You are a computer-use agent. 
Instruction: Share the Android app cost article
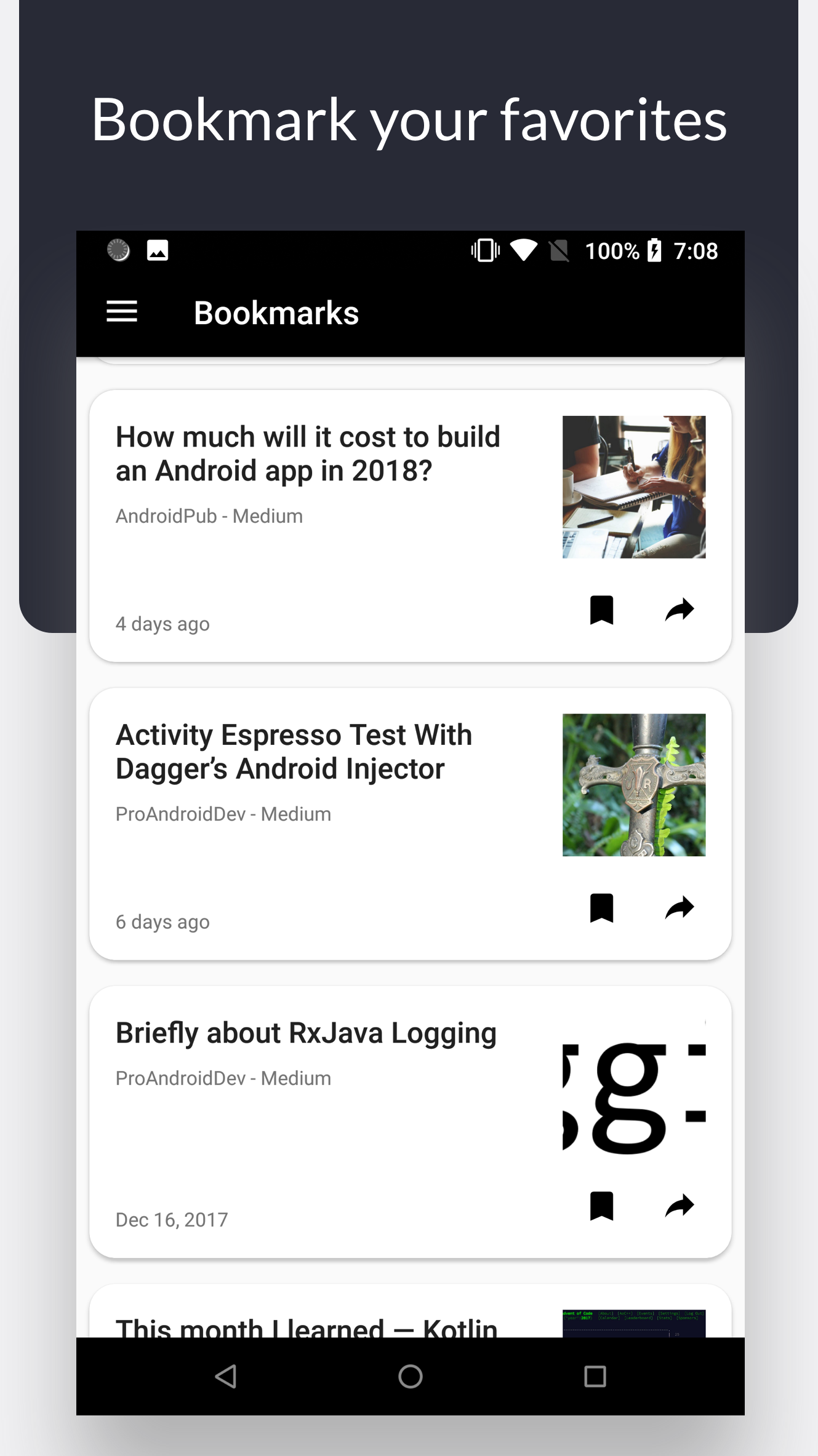[679, 608]
